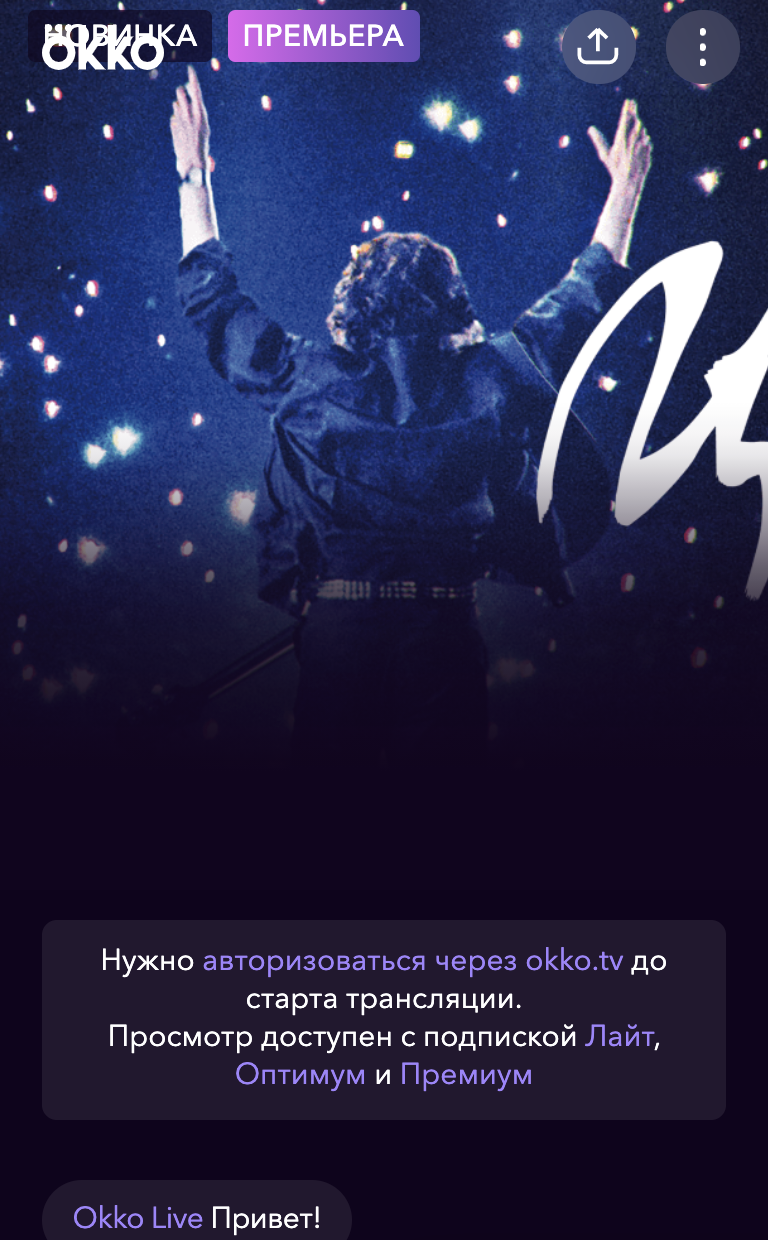This screenshot has width=768, height=1240.
Task: Open the Премиум subscription link
Action: [x=466, y=1075]
